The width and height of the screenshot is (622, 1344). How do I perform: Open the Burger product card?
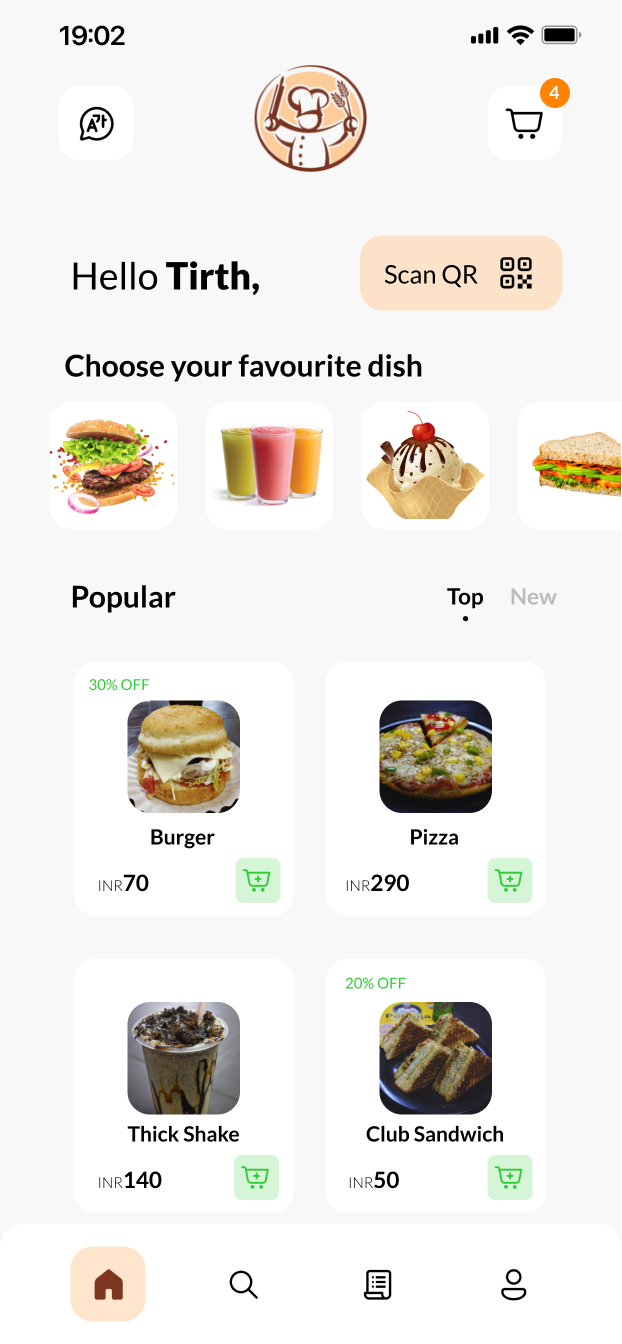184,770
